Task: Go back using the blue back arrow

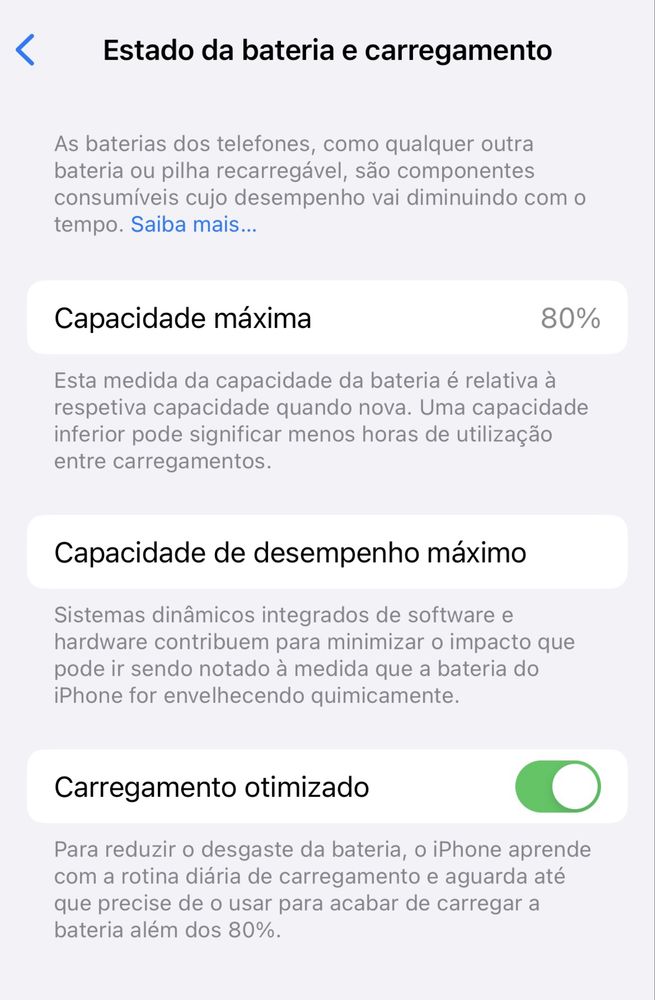Action: 26,50
